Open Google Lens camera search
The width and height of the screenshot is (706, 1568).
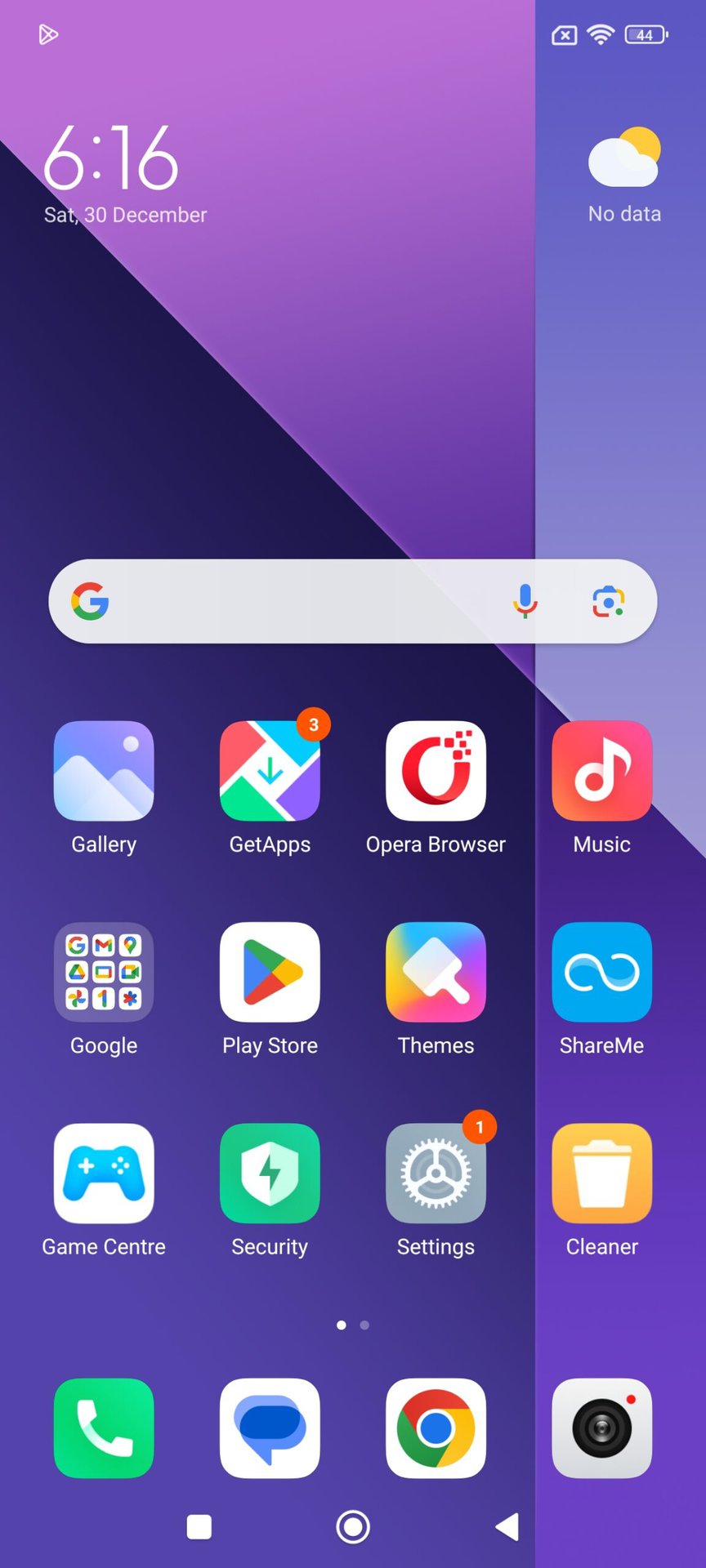pos(608,602)
